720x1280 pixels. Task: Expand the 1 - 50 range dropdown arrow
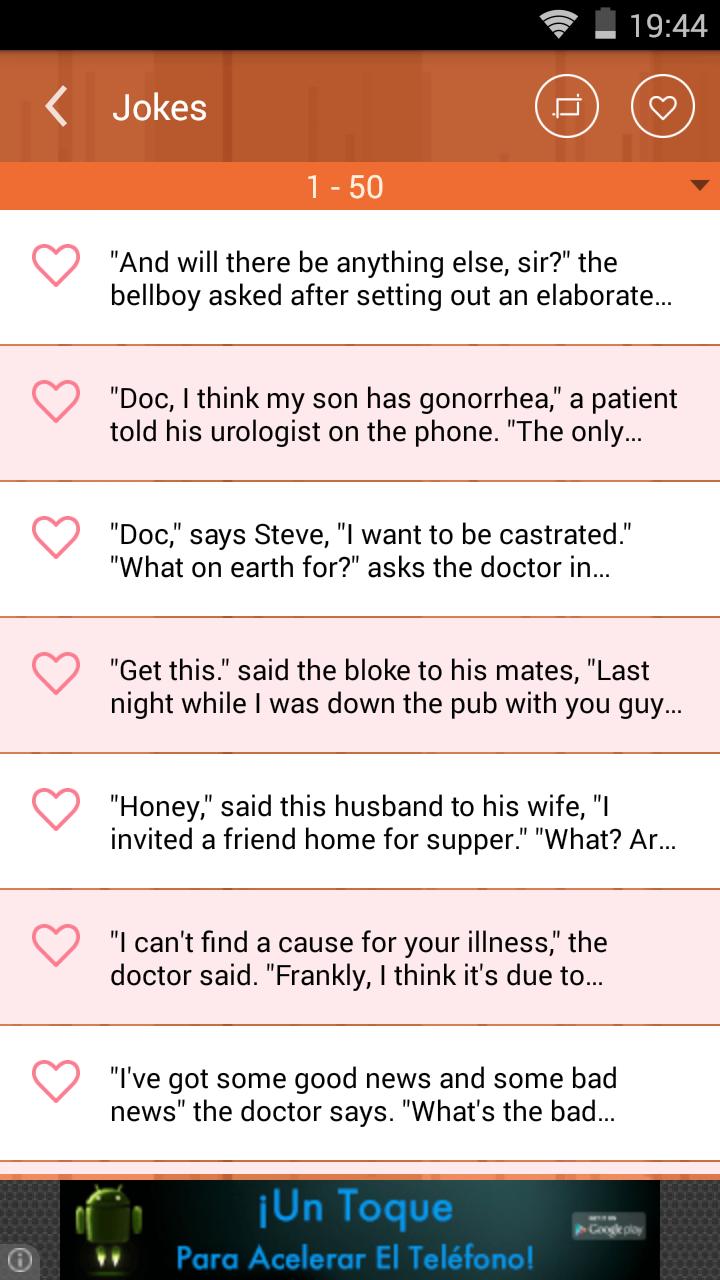tap(697, 186)
